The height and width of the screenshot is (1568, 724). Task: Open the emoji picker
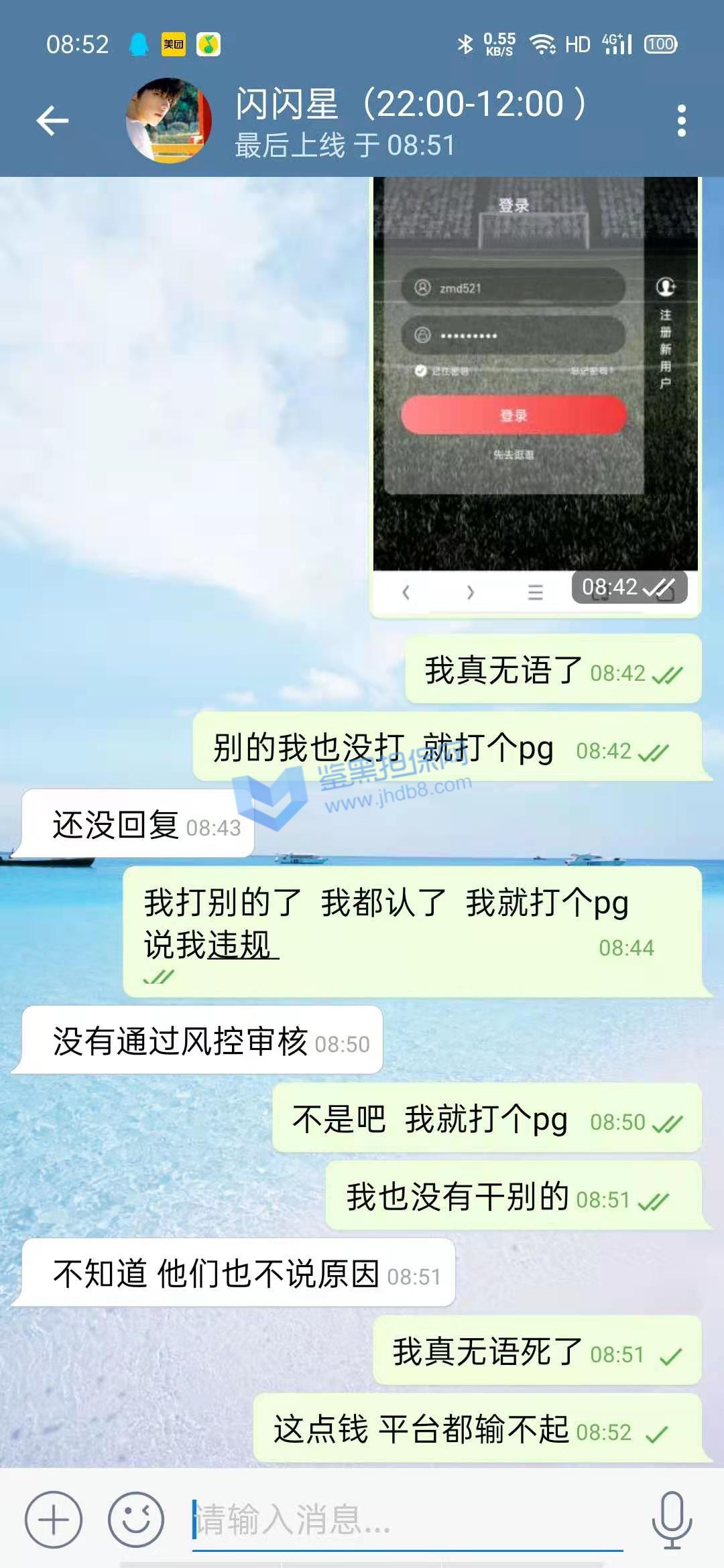pos(136,1519)
